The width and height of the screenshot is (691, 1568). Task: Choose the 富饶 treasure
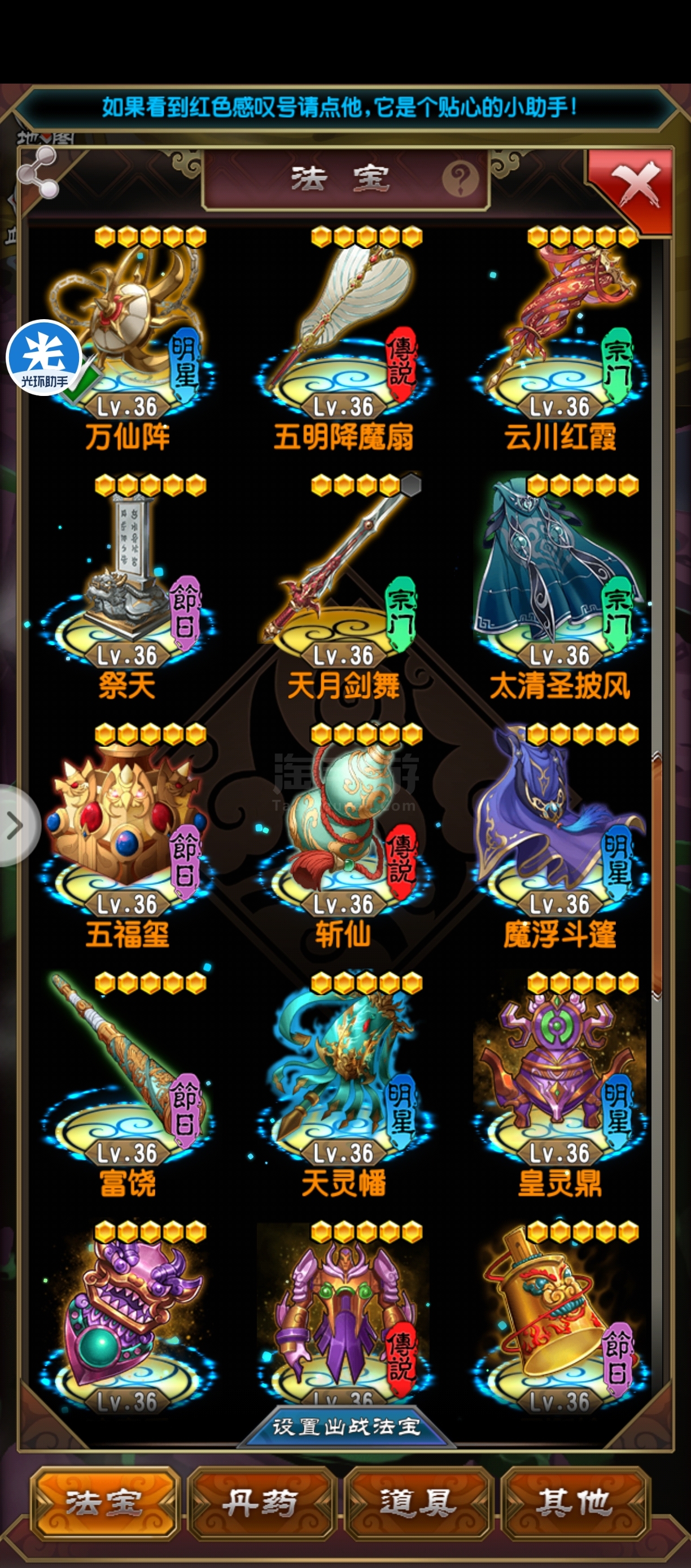(x=128, y=1087)
